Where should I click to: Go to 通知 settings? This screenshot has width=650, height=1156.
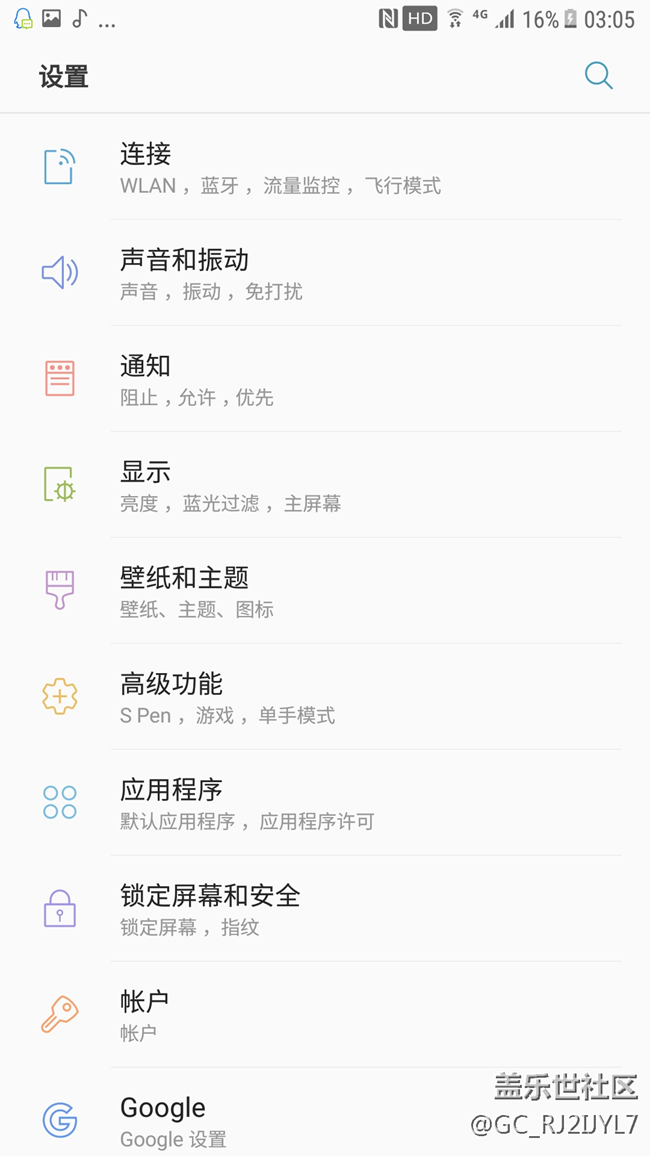(325, 379)
